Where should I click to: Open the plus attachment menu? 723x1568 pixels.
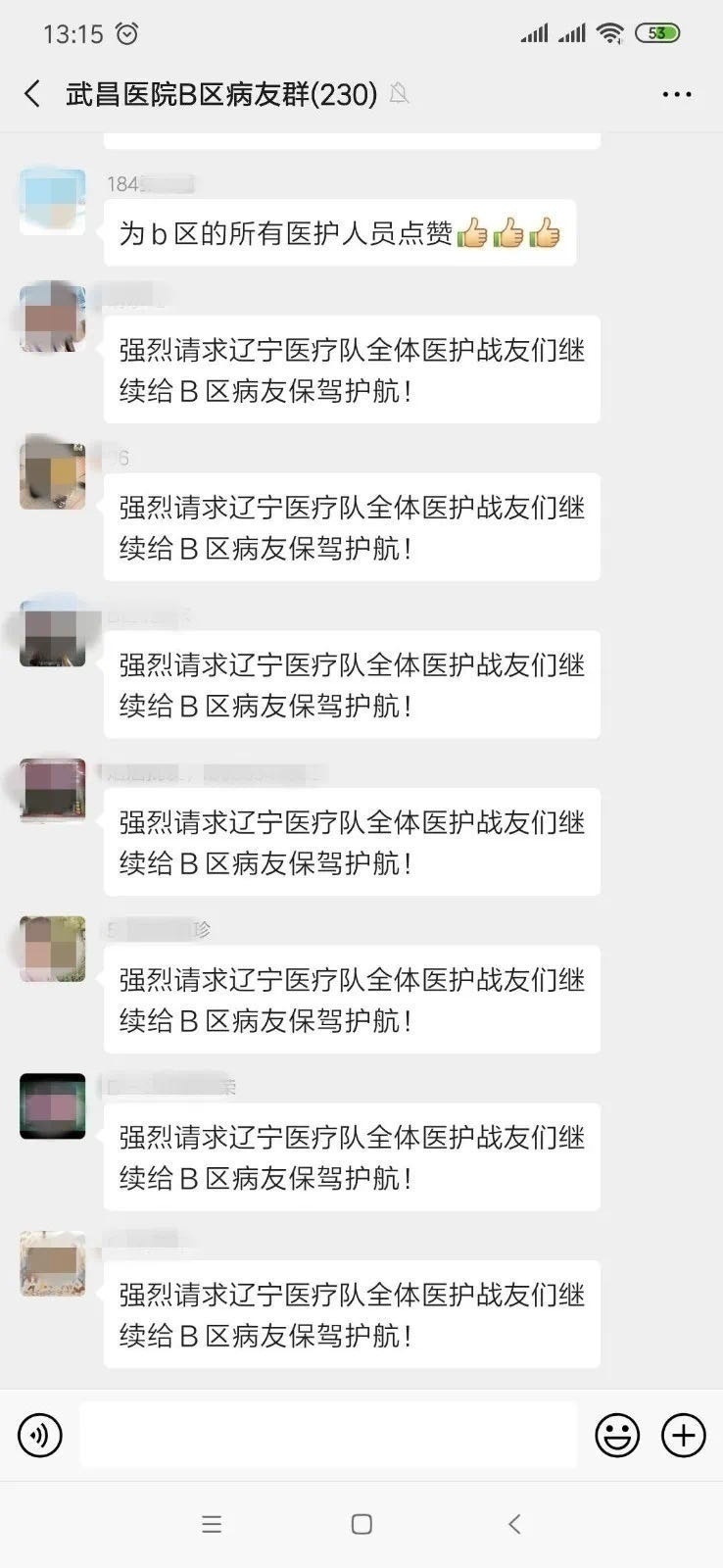(x=683, y=1434)
